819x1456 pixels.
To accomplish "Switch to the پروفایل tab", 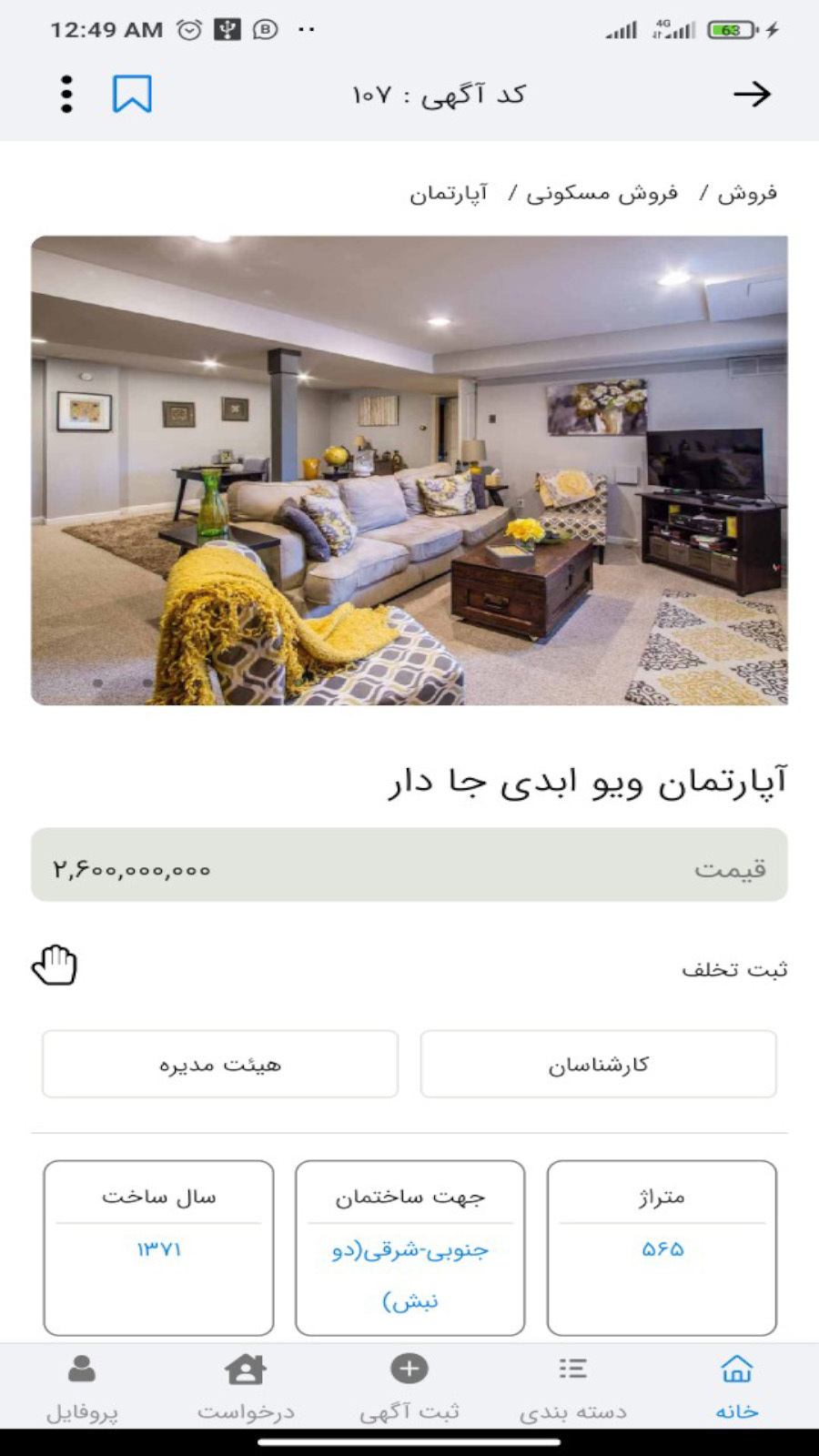I will coord(82,1387).
